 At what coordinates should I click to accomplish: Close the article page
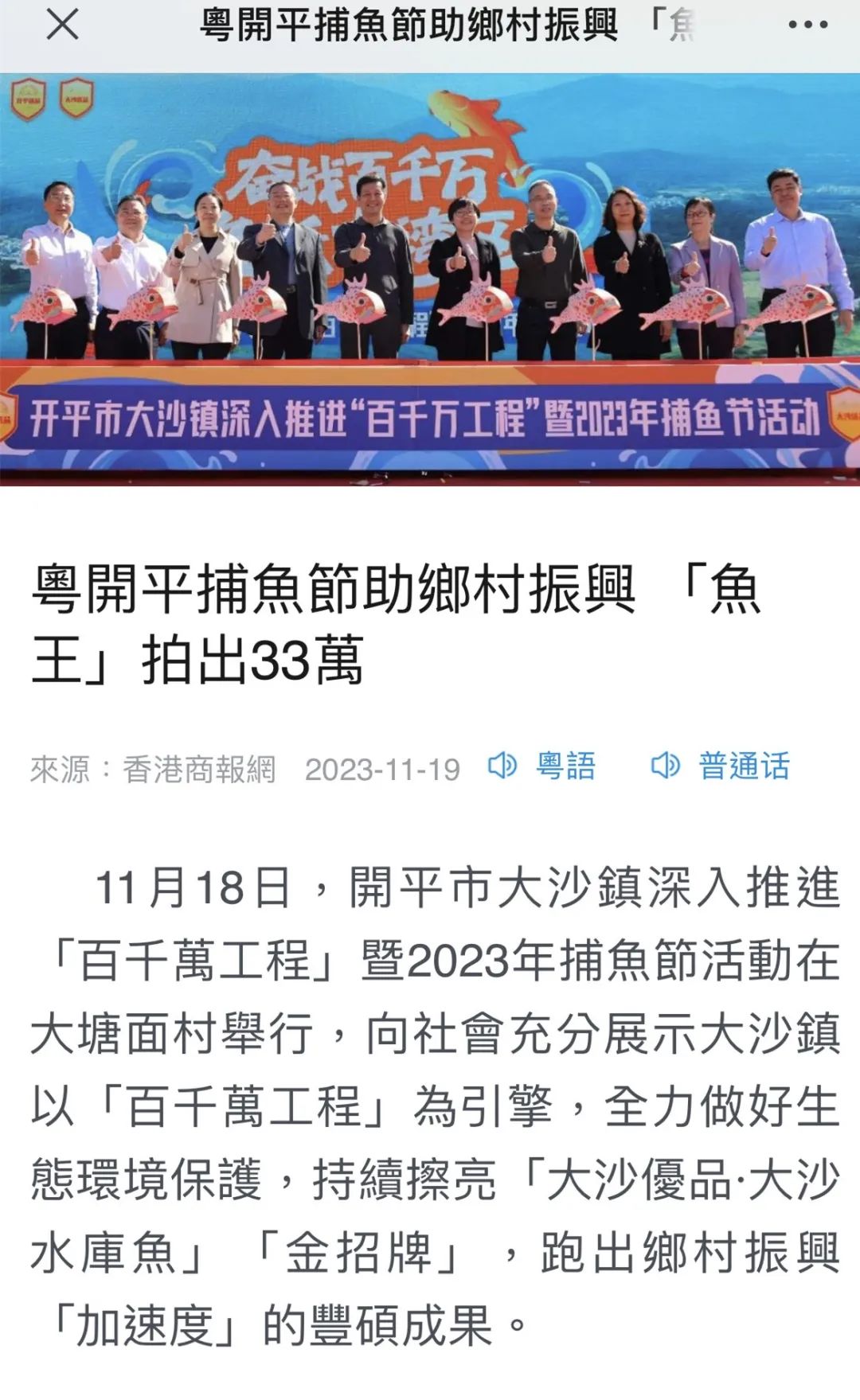pos(62,25)
